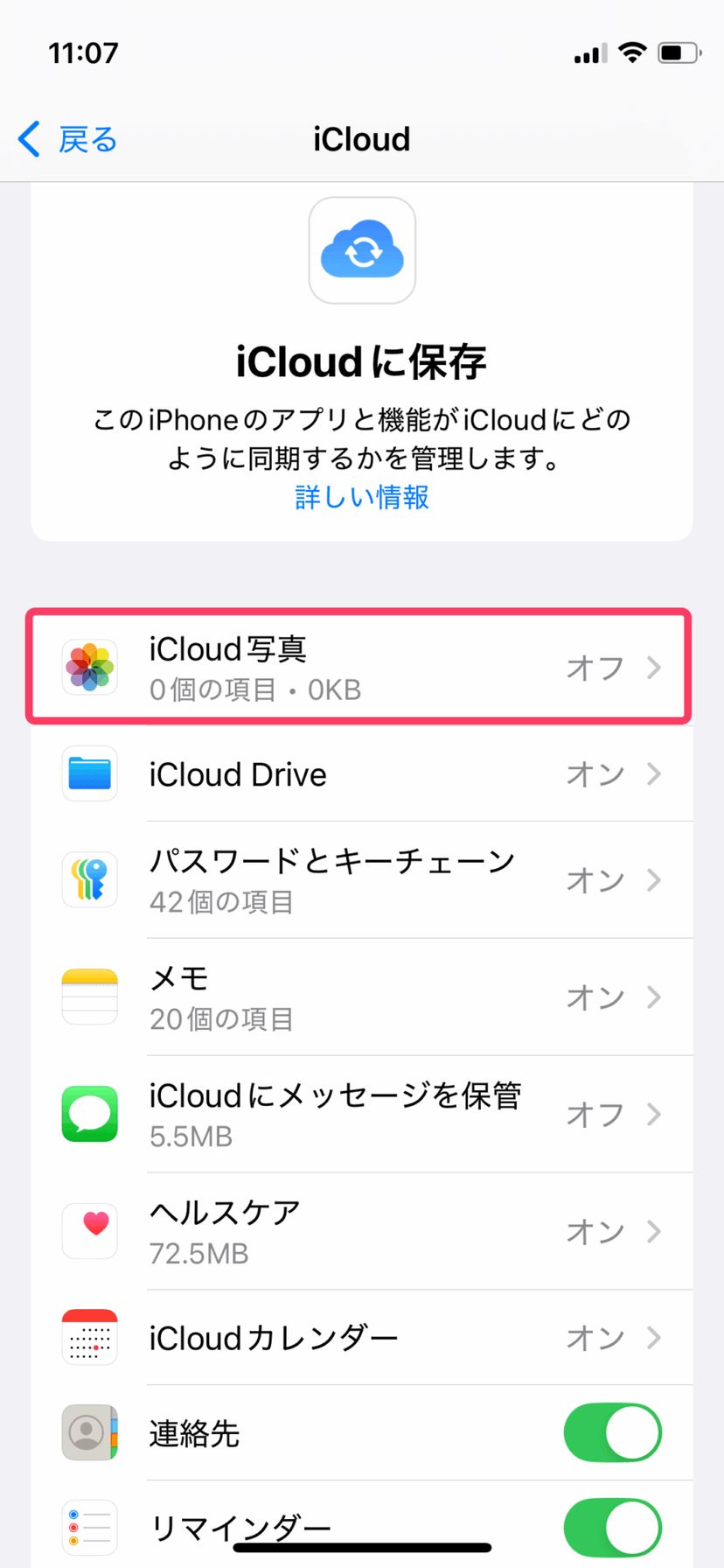Turn off the 連絡先 sync switch

[612, 1433]
